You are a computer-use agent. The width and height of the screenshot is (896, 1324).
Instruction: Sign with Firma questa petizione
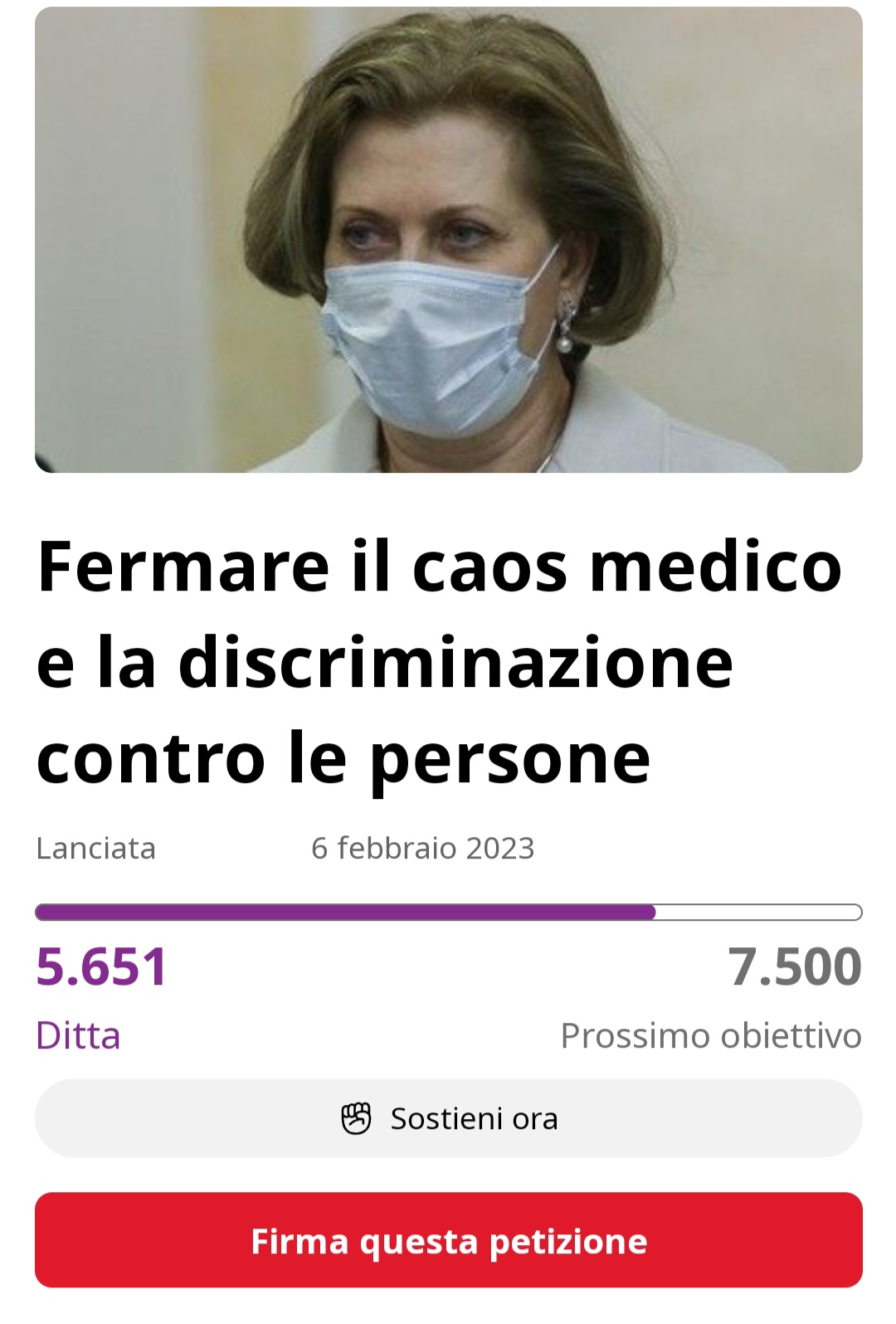(x=448, y=1240)
